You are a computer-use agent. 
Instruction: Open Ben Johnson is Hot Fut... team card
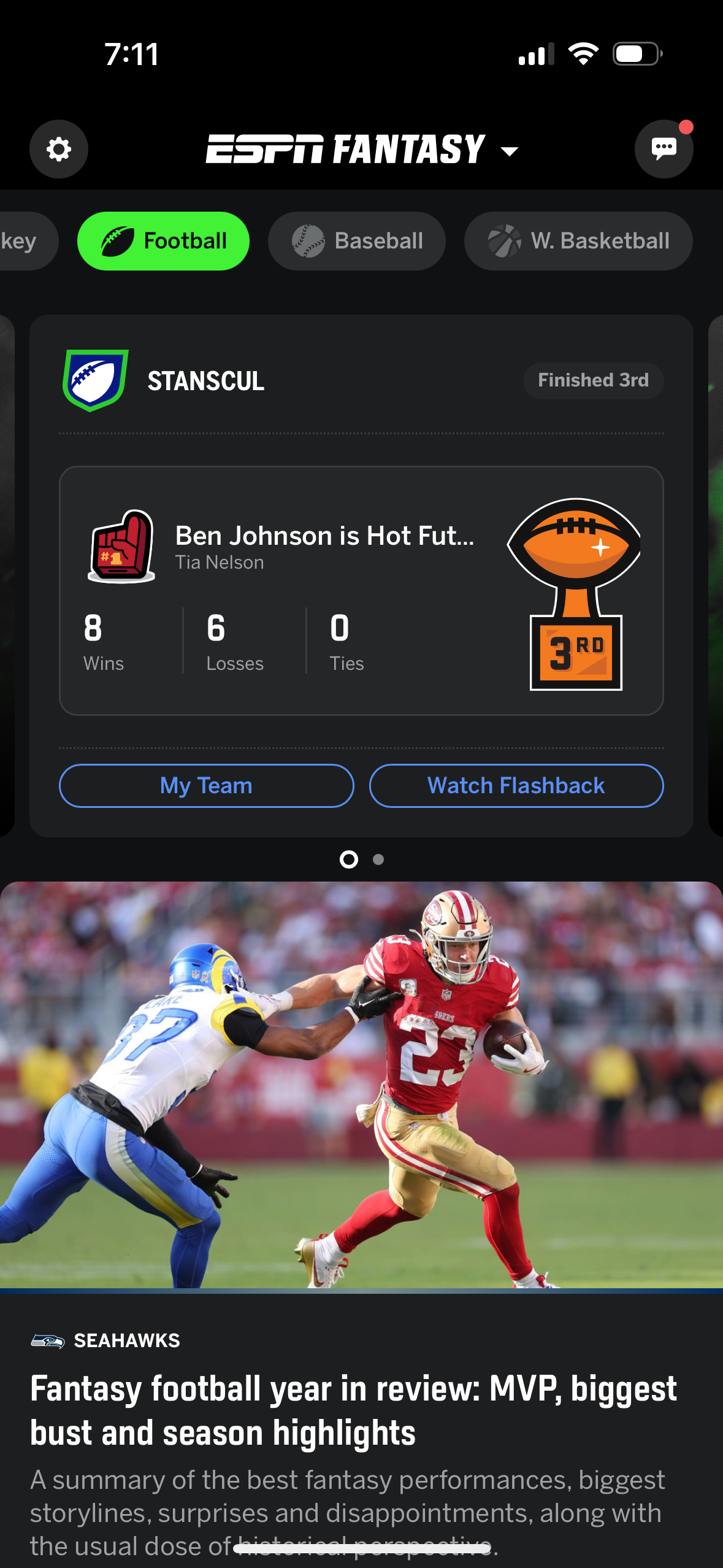(x=324, y=537)
